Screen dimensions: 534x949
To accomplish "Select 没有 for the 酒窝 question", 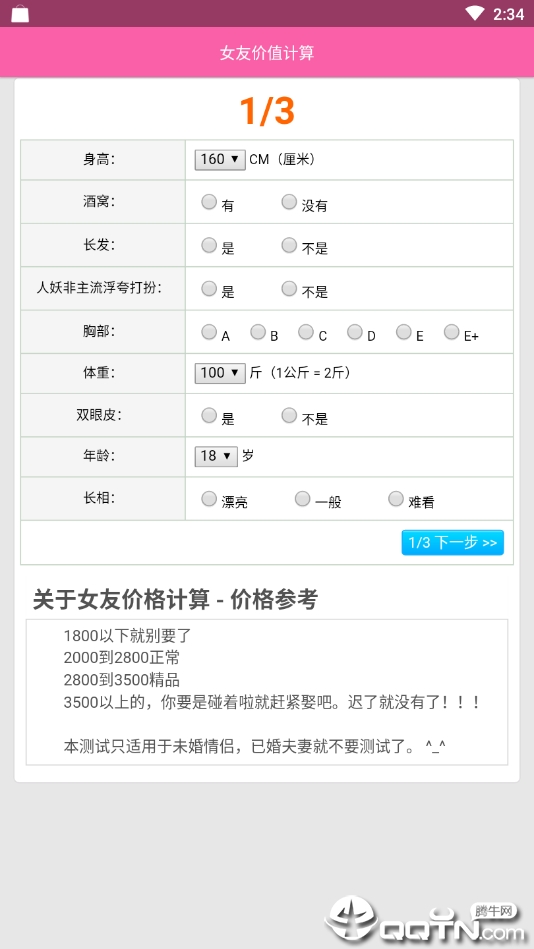I will [x=289, y=202].
